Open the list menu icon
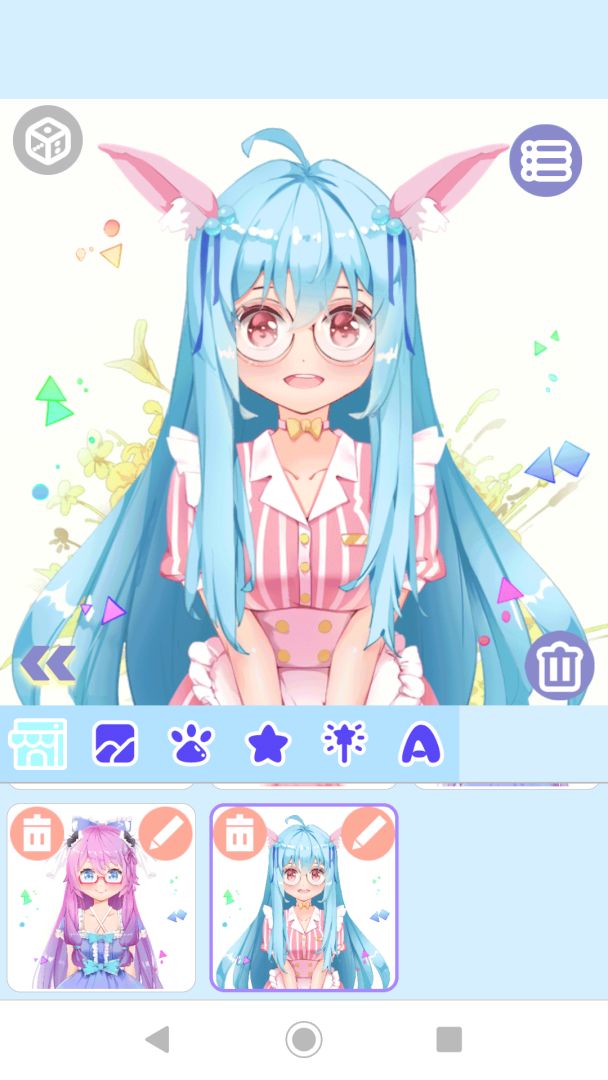The image size is (608, 1080). coord(545,160)
